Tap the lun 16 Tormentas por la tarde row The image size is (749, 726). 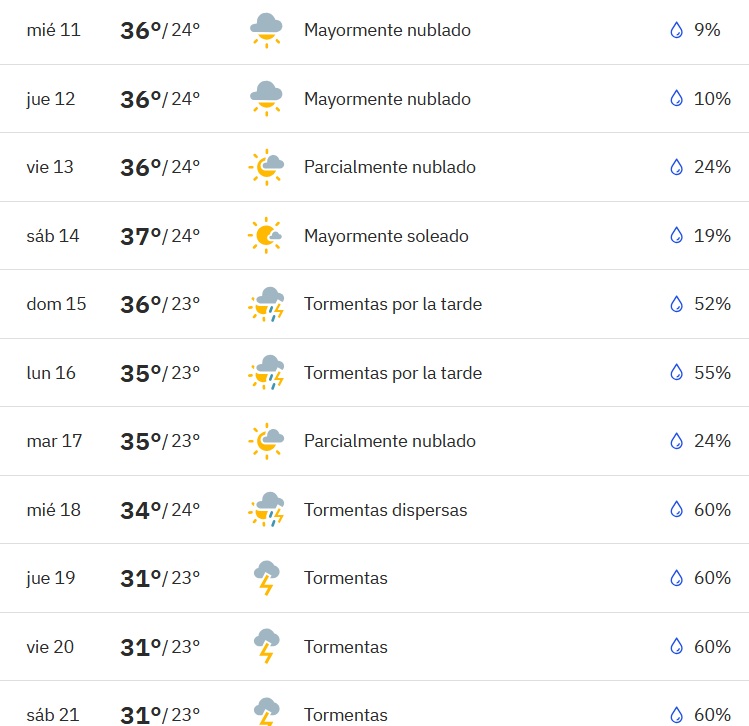(374, 373)
